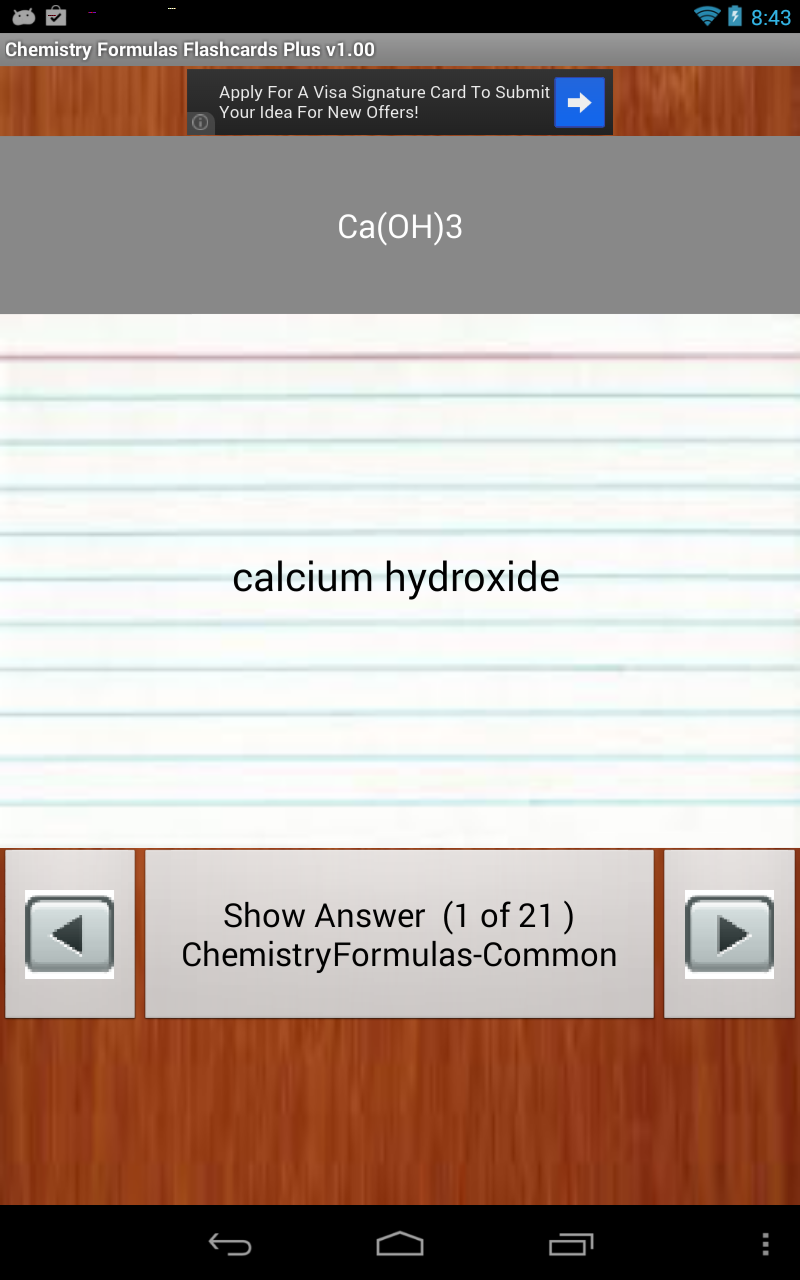Advance to card 2 using the right arrow
Viewport: 800px width, 1280px height.
pyautogui.click(x=729, y=933)
